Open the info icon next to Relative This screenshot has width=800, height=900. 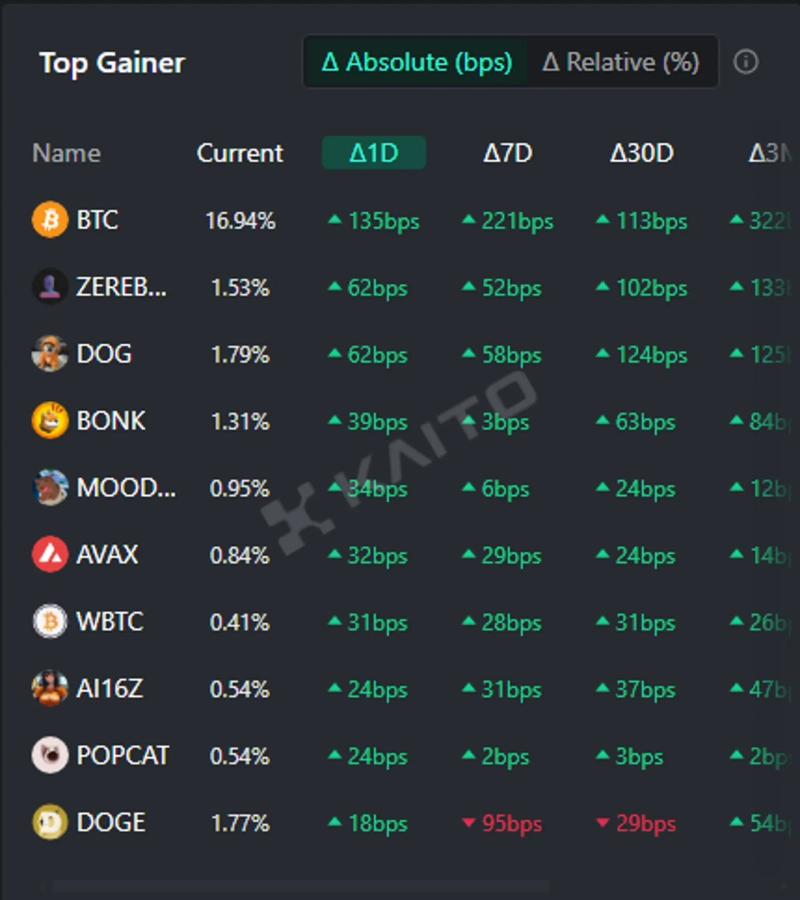(x=746, y=62)
